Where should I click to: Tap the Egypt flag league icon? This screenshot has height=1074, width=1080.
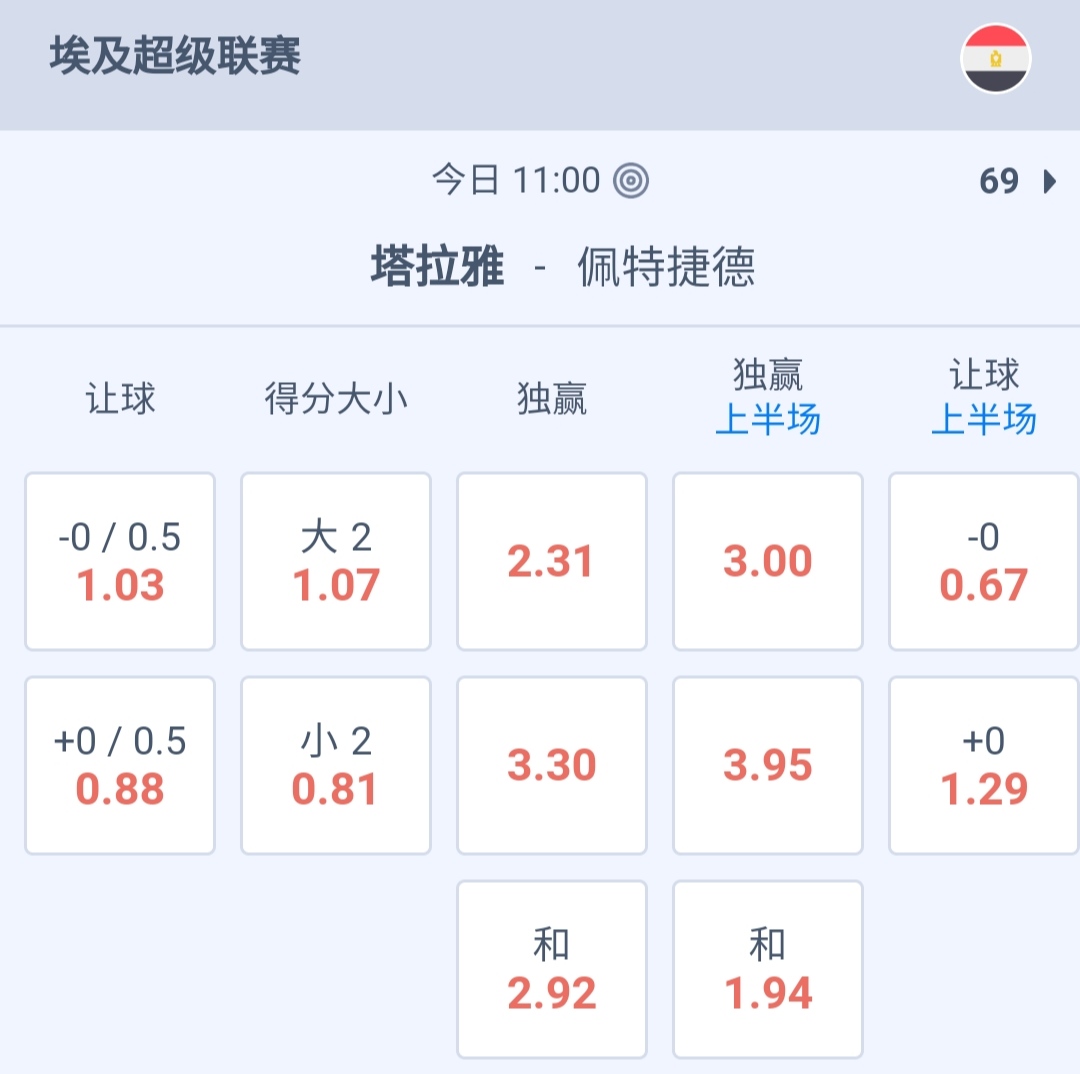(995, 58)
